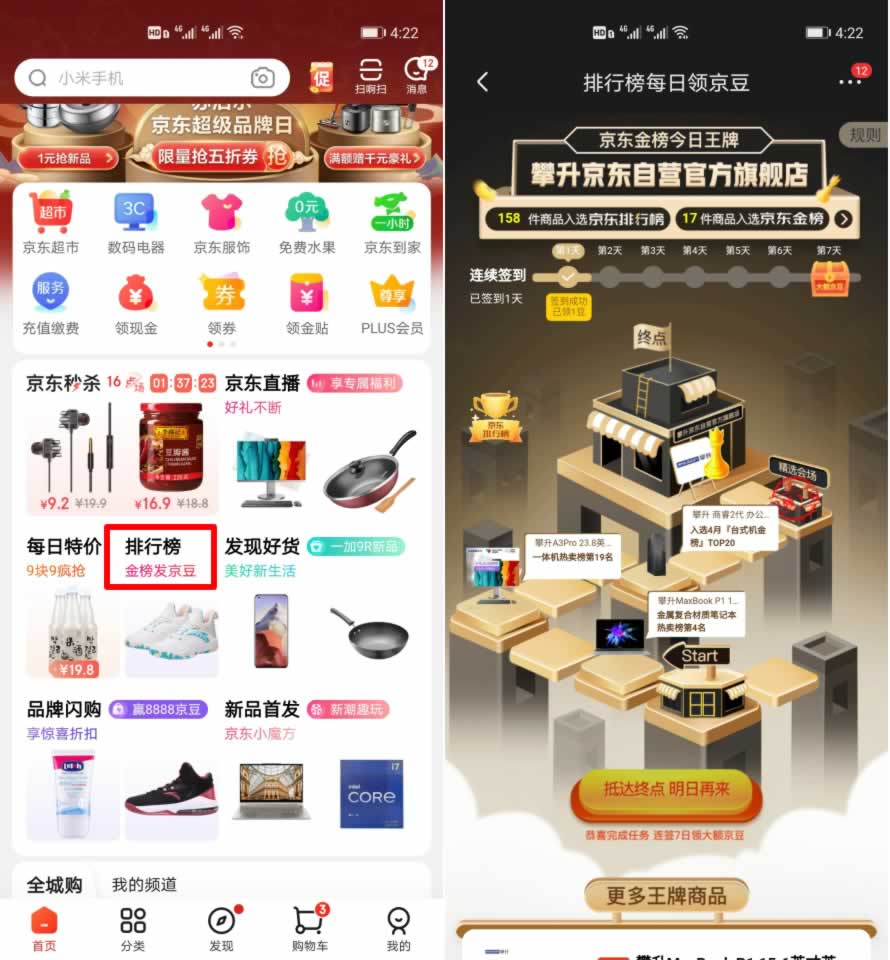
Task: Open 京东直播 live section
Action: click(x=262, y=383)
